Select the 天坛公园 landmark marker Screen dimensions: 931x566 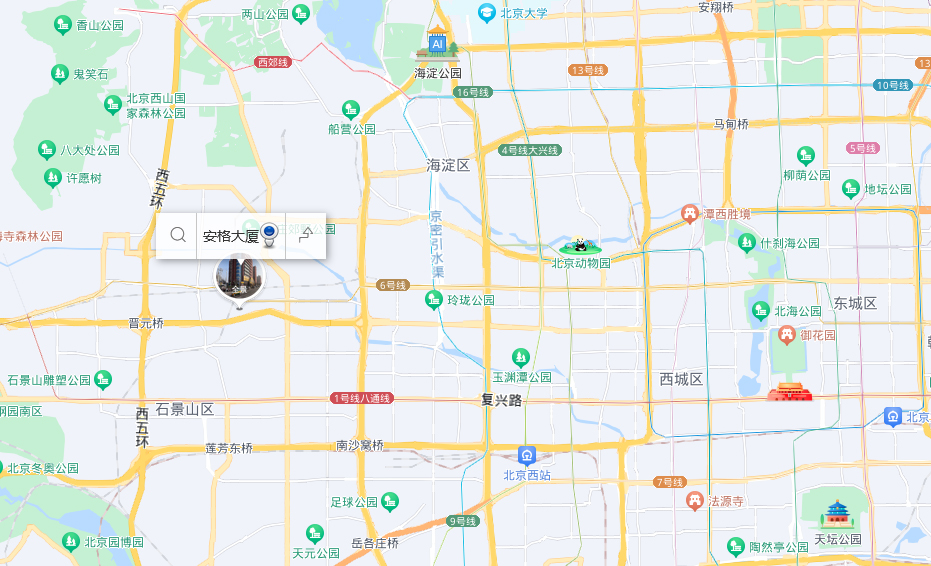837,517
